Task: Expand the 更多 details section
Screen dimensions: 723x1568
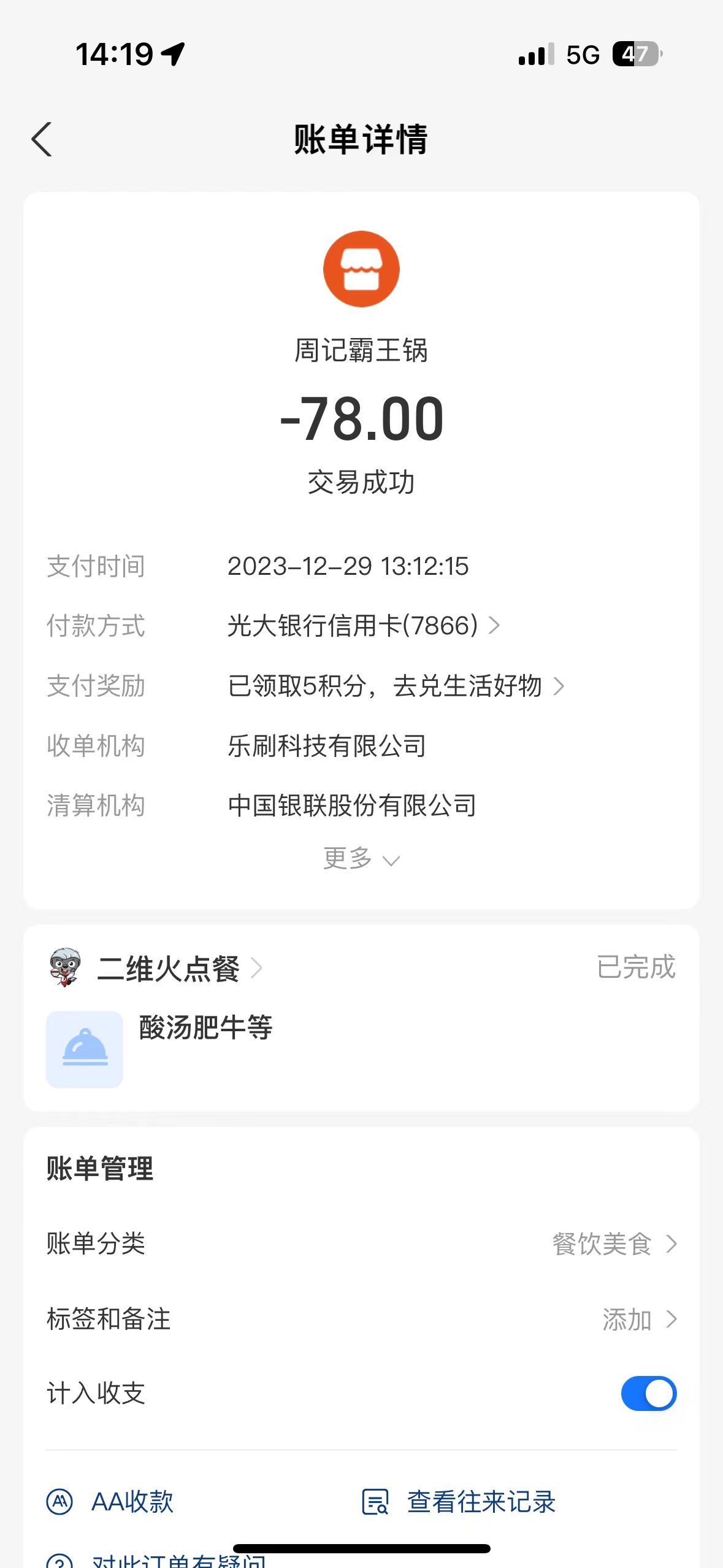Action: pyautogui.click(x=361, y=858)
